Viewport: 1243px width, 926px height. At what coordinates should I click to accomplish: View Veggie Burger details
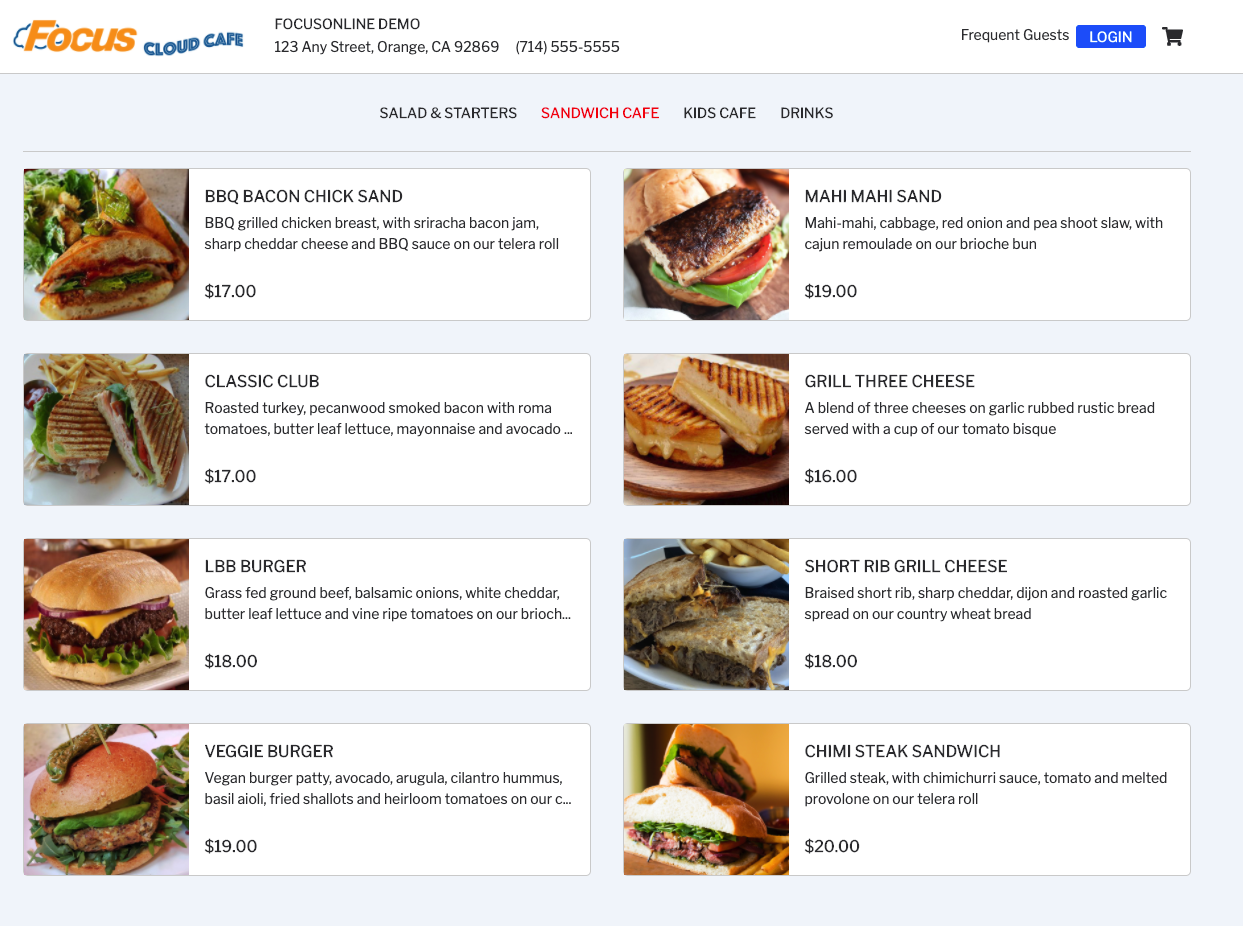pyautogui.click(x=306, y=799)
